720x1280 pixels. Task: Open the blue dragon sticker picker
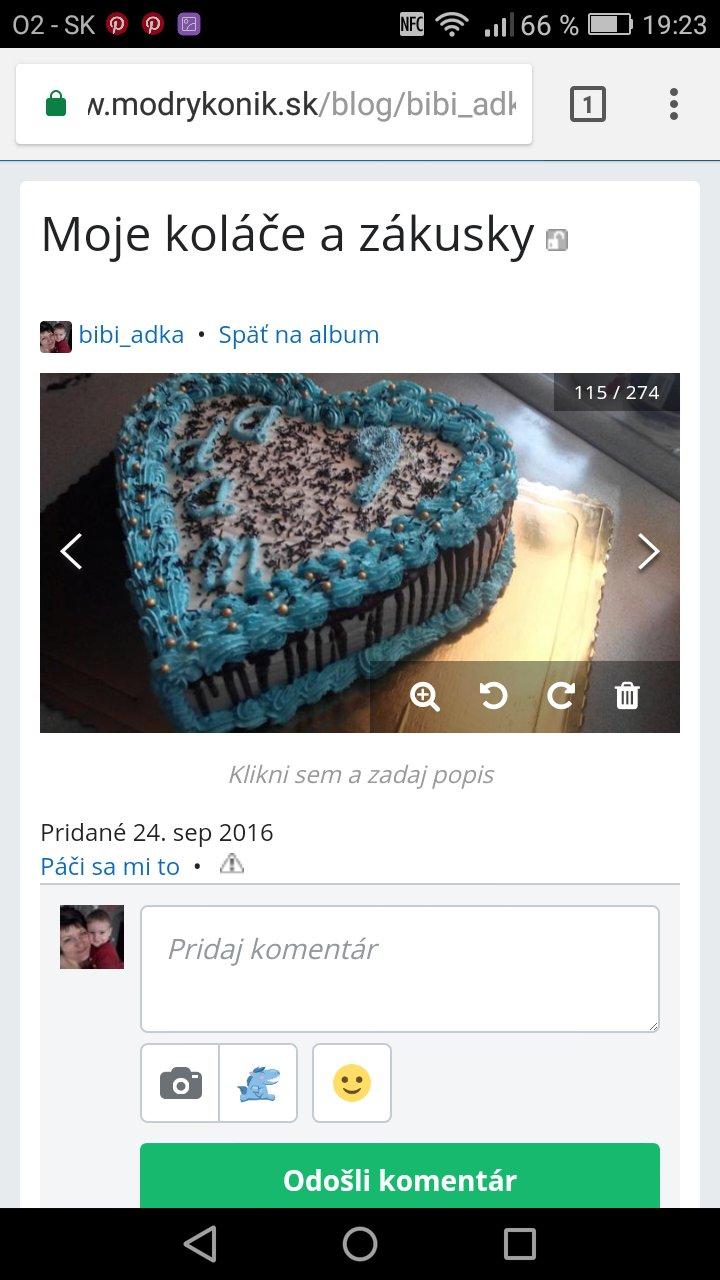pos(258,1083)
